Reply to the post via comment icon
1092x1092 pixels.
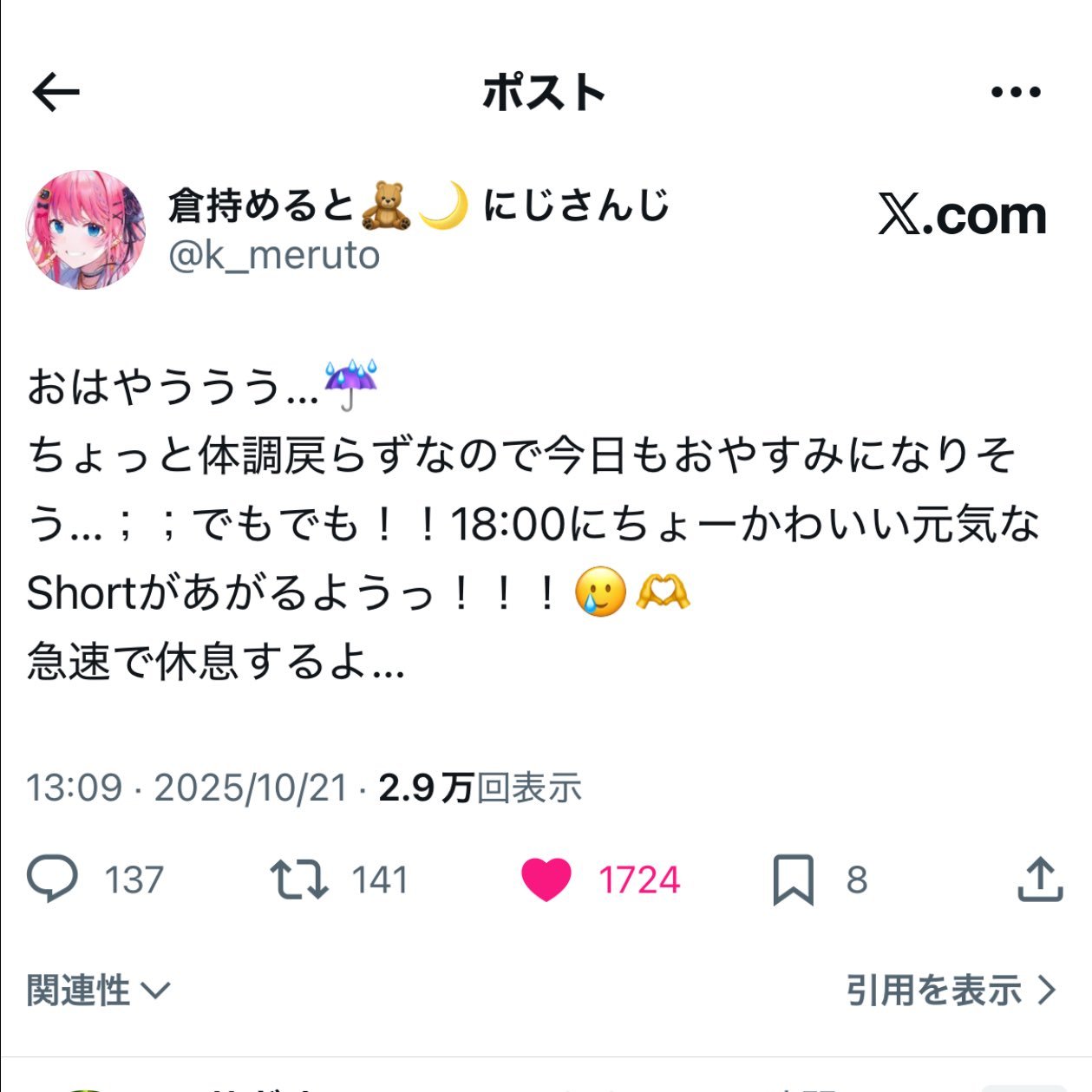pyautogui.click(x=53, y=879)
